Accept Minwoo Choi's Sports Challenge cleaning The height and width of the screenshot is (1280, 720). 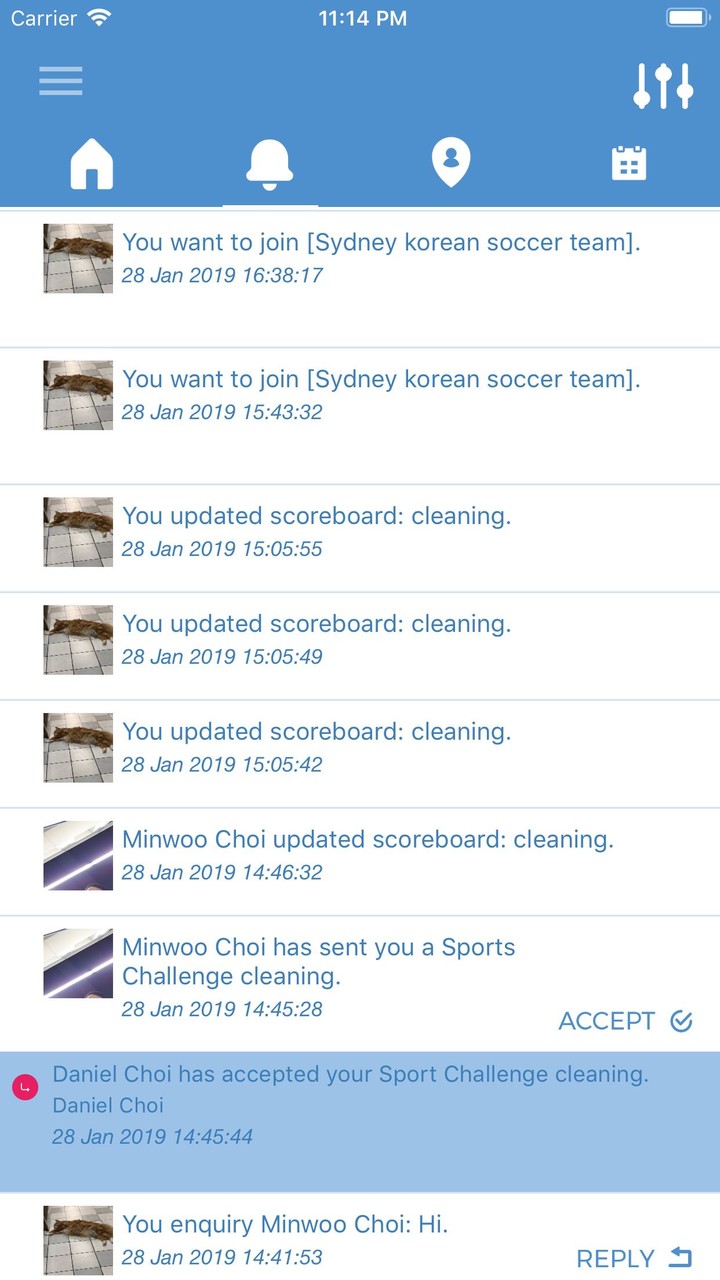[x=625, y=1021]
